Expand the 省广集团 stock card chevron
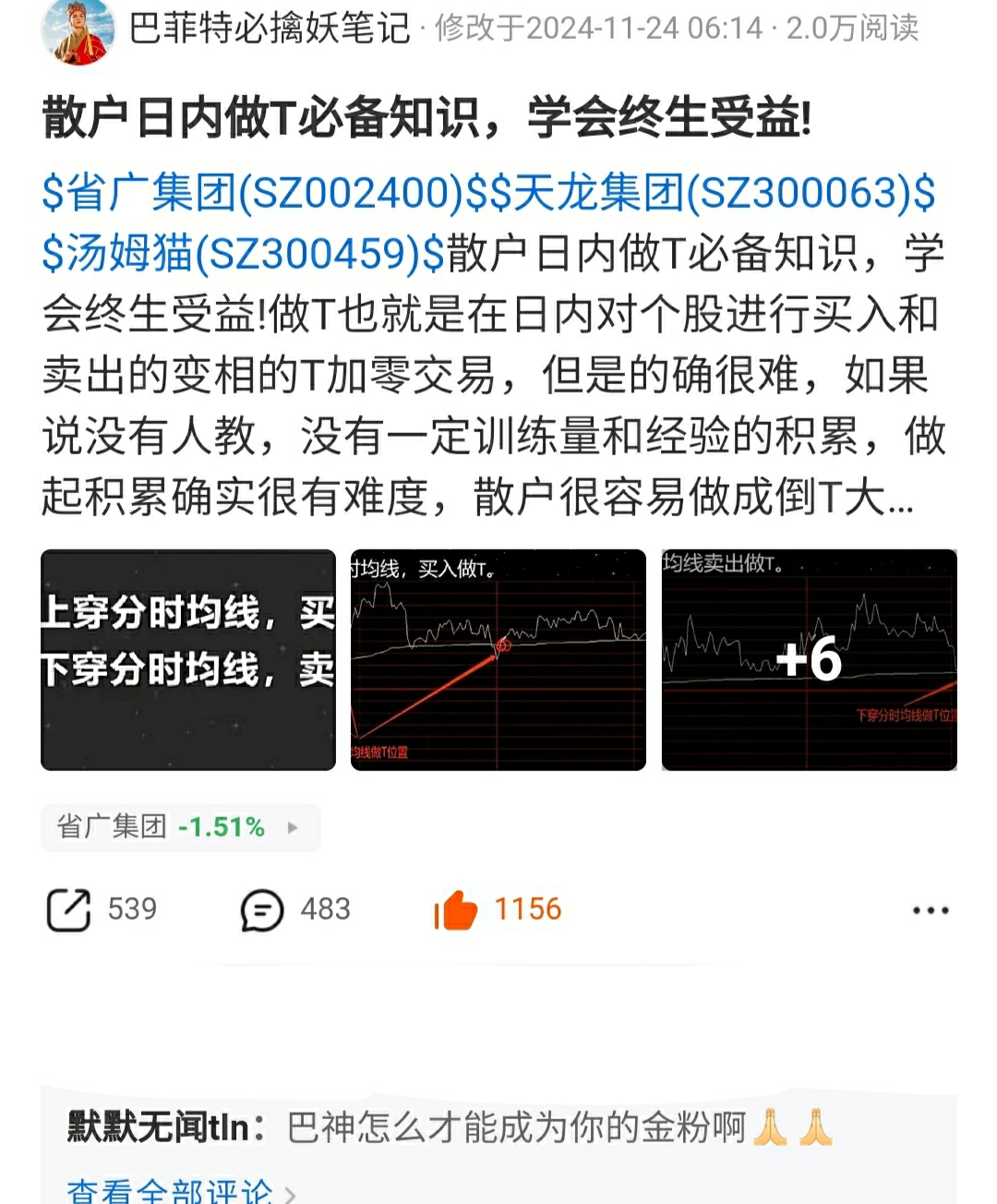The image size is (997, 1204). point(294,828)
